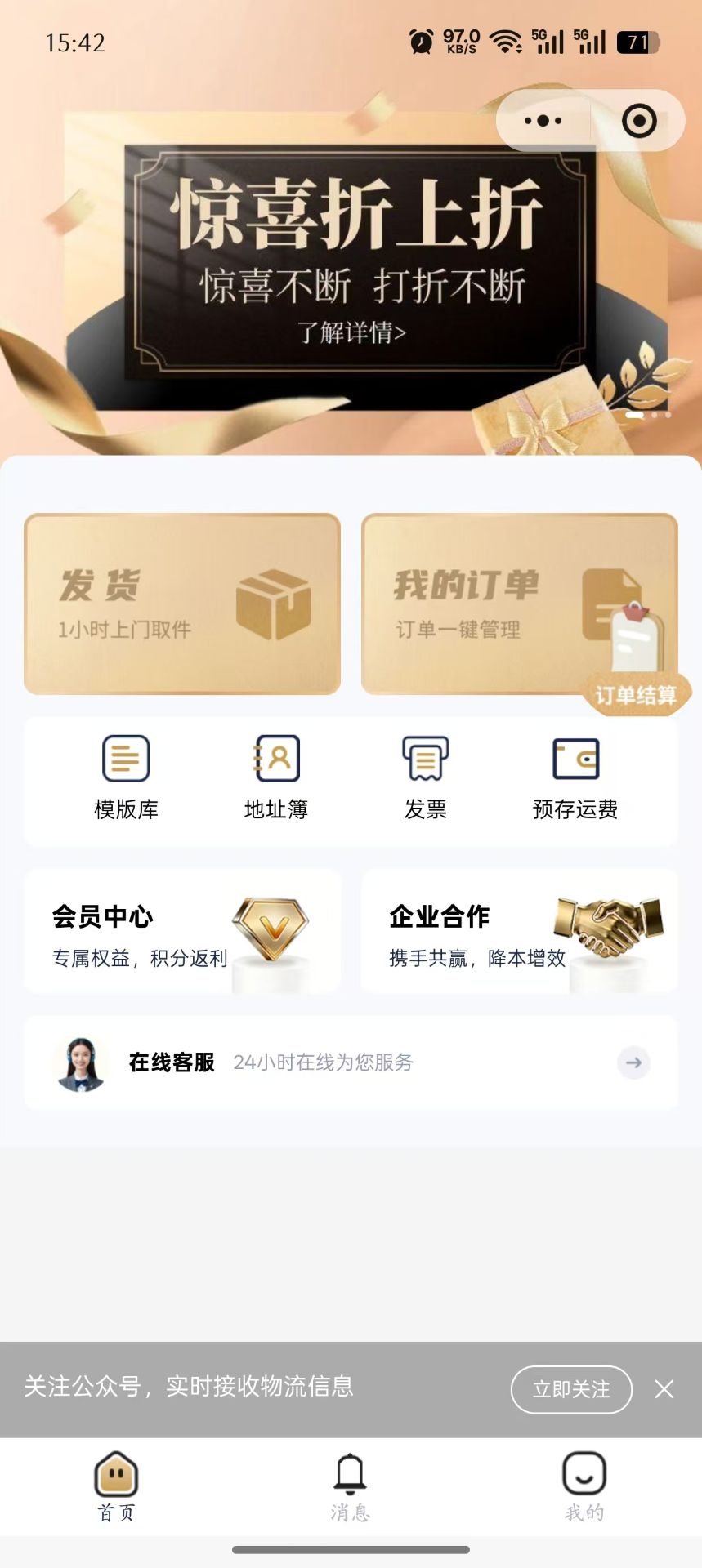Open the 会员中心 member center card

pyautogui.click(x=182, y=931)
